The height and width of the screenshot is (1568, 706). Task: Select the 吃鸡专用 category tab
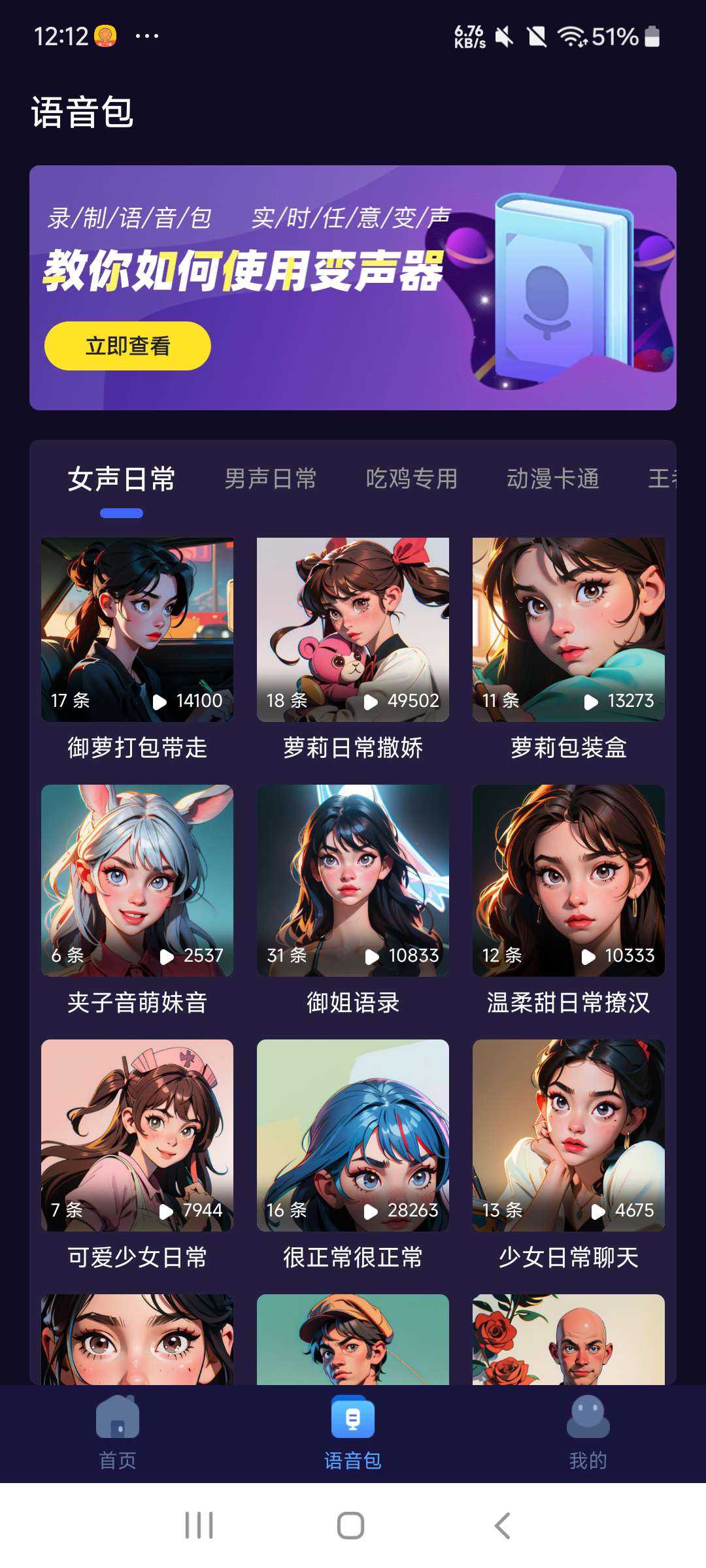(x=411, y=479)
